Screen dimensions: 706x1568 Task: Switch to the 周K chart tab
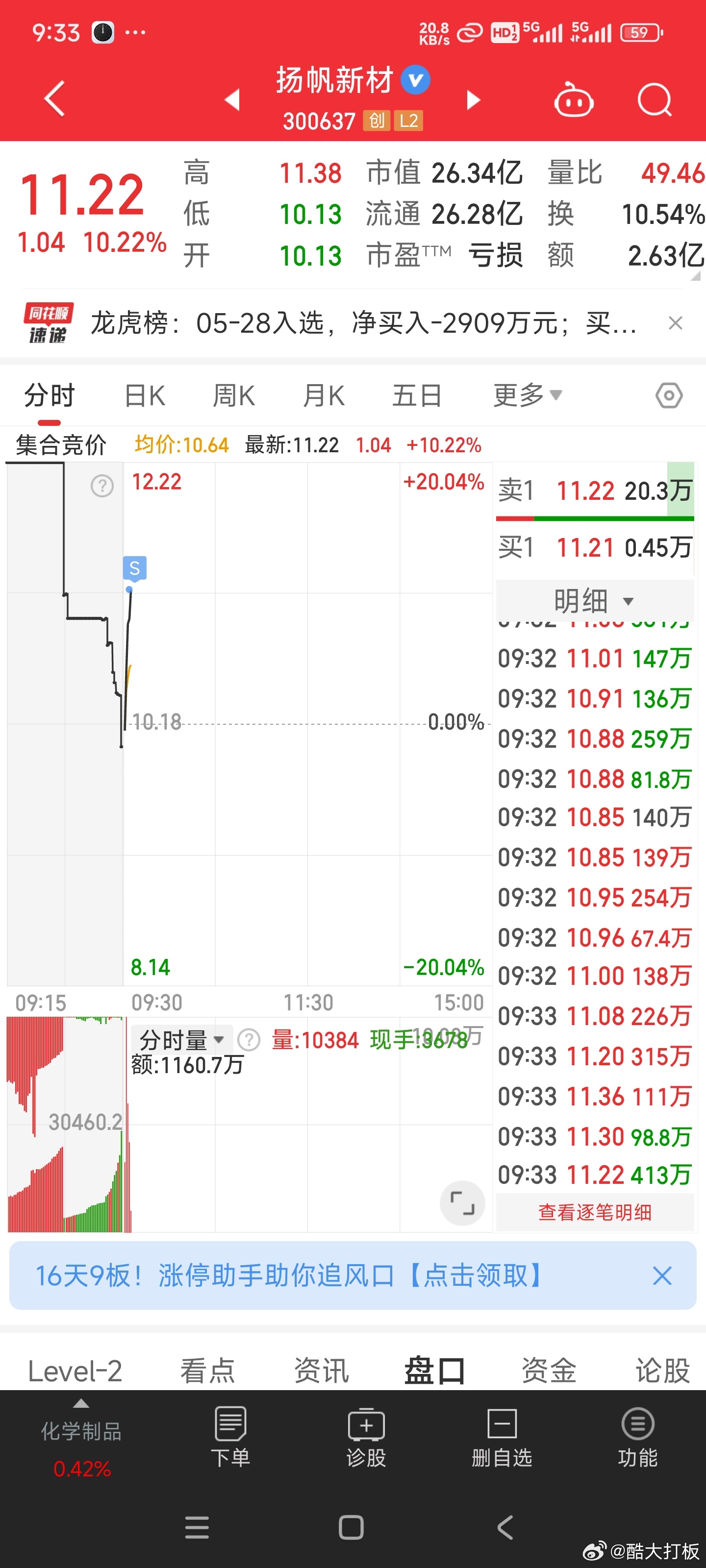click(x=234, y=395)
